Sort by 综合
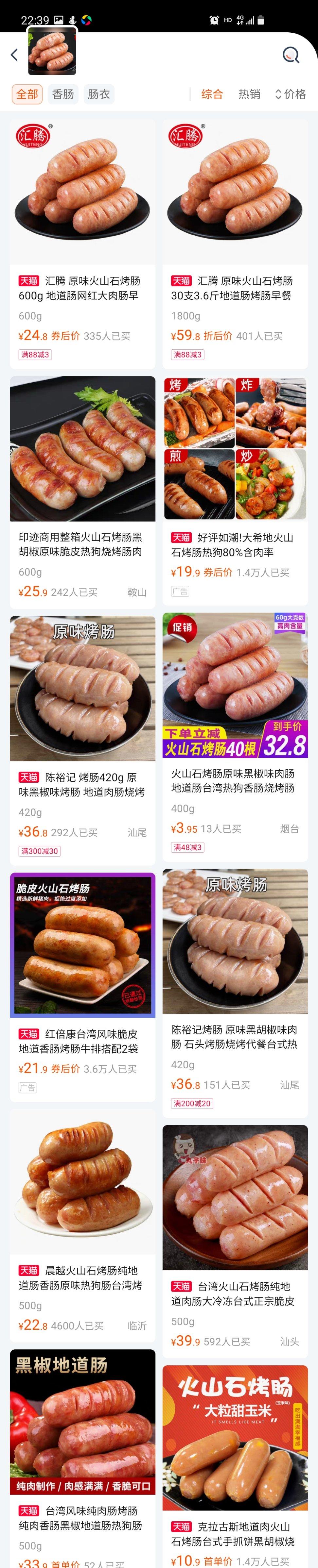 pyautogui.click(x=212, y=94)
